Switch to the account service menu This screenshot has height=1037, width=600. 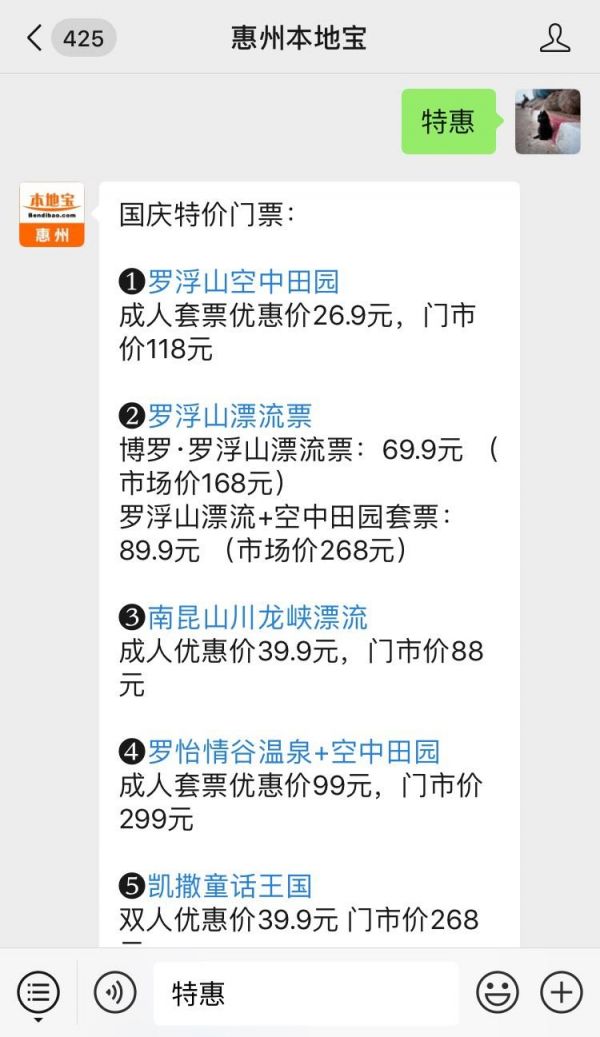click(x=38, y=993)
